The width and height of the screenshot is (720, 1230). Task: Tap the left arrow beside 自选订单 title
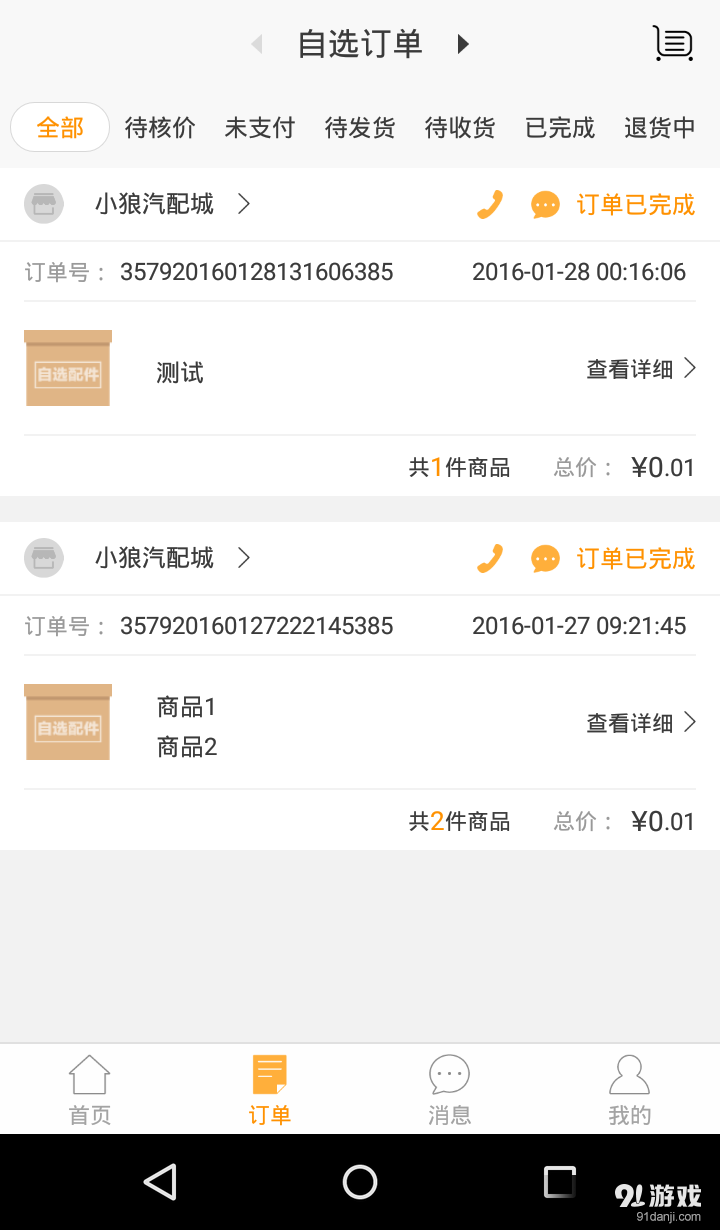[x=256, y=44]
